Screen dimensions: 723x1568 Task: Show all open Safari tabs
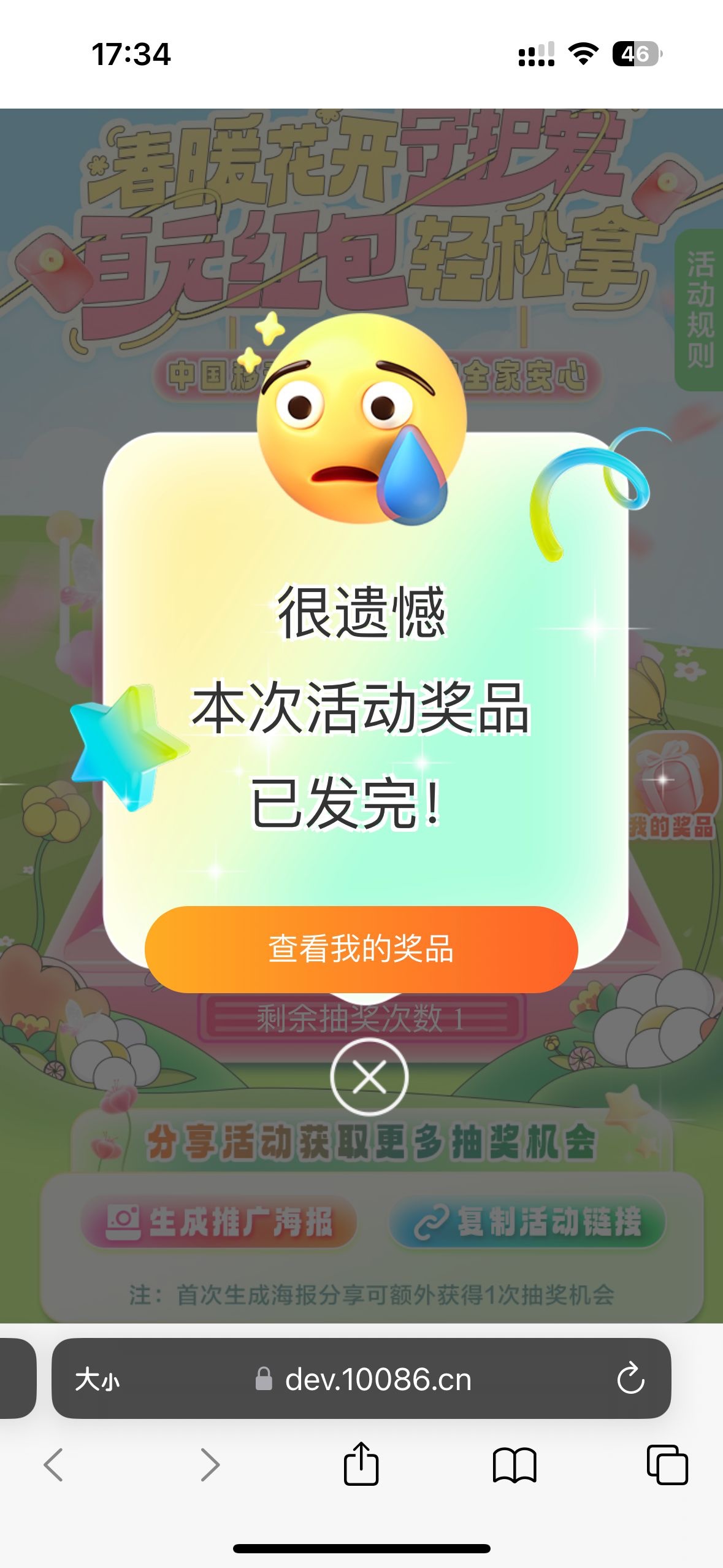coord(667,1465)
